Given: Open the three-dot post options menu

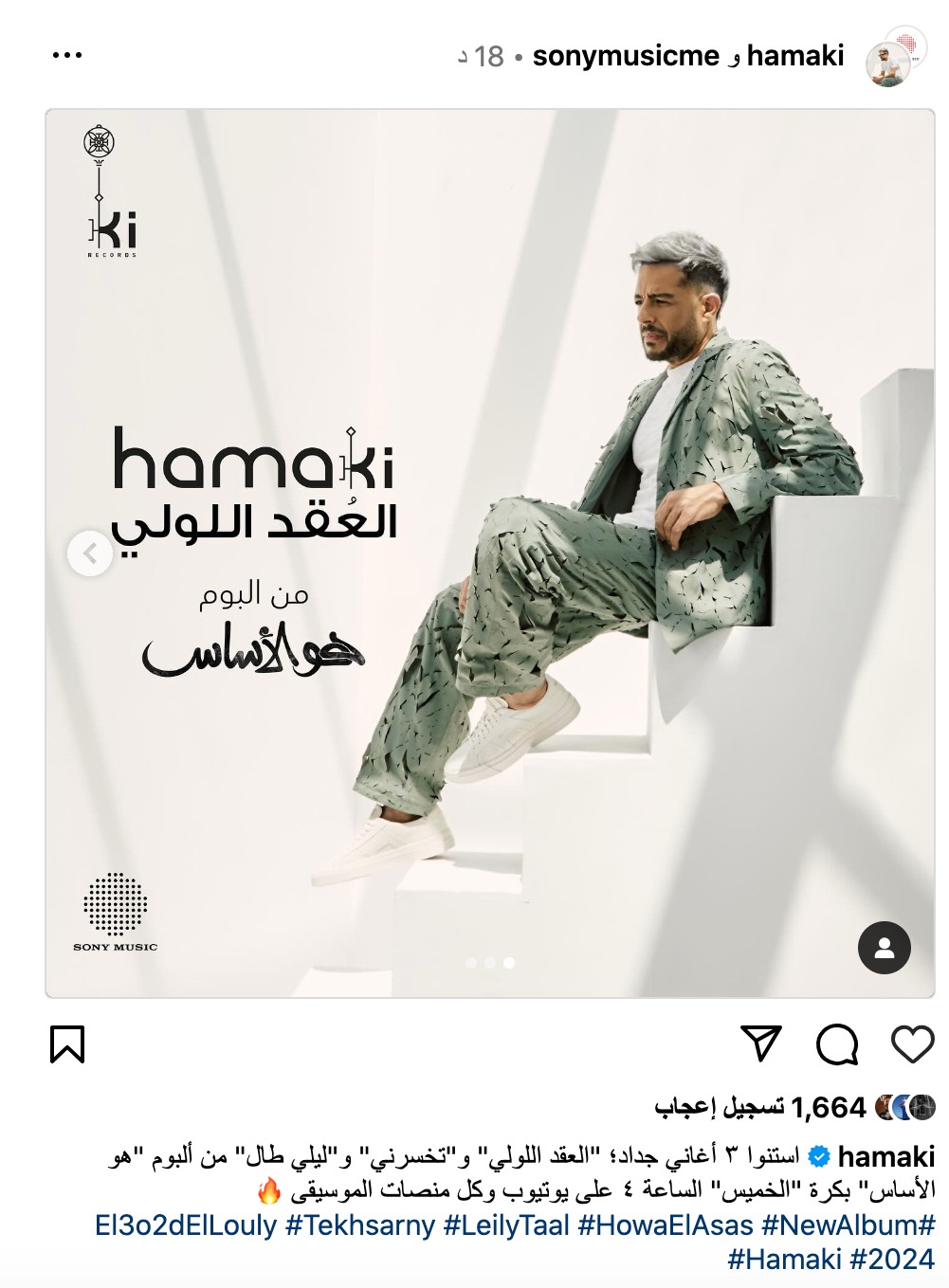Looking at the screenshot, I should pos(67,56).
